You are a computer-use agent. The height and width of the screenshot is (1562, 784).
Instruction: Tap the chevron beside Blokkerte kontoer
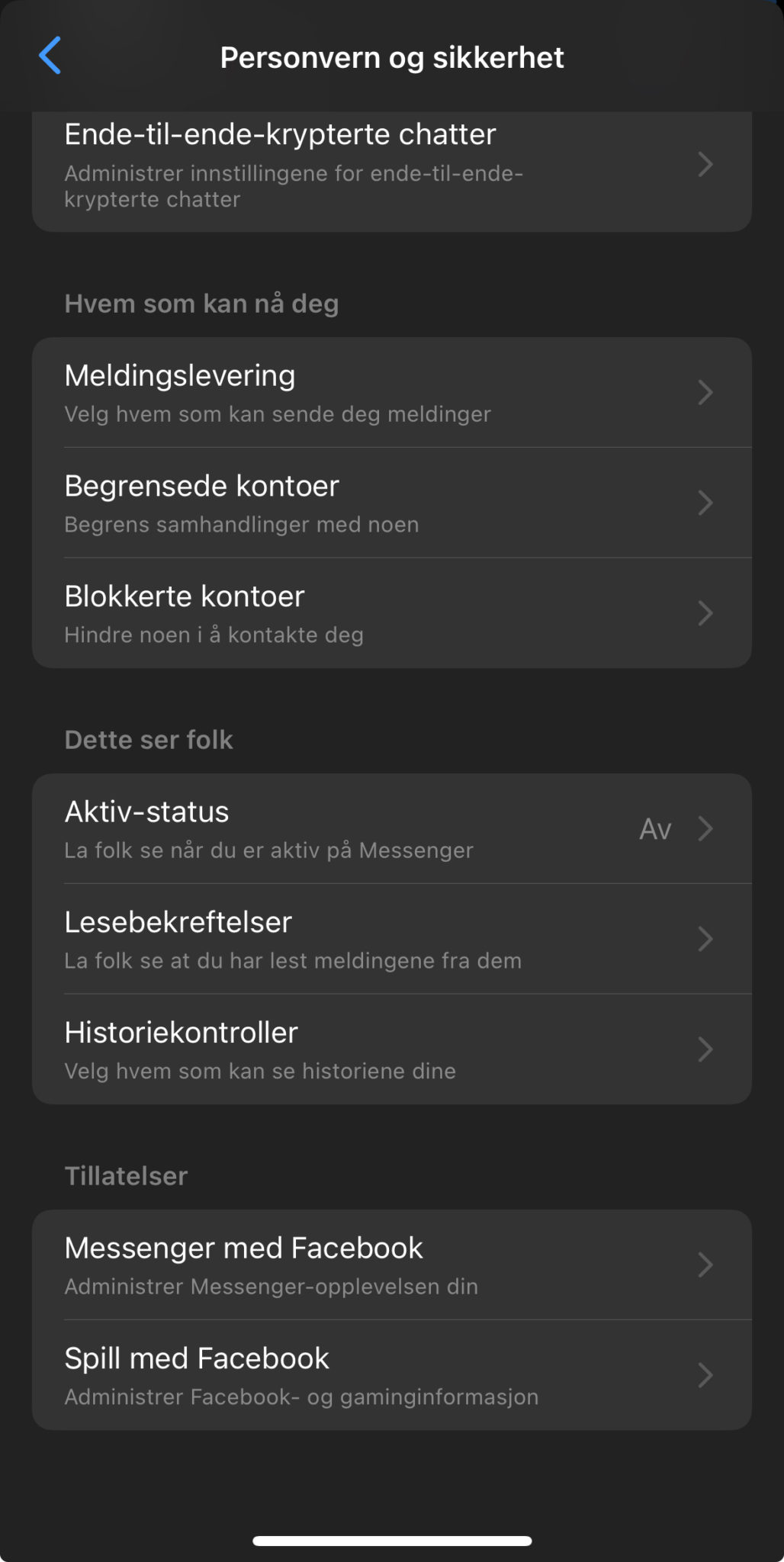[x=705, y=612]
